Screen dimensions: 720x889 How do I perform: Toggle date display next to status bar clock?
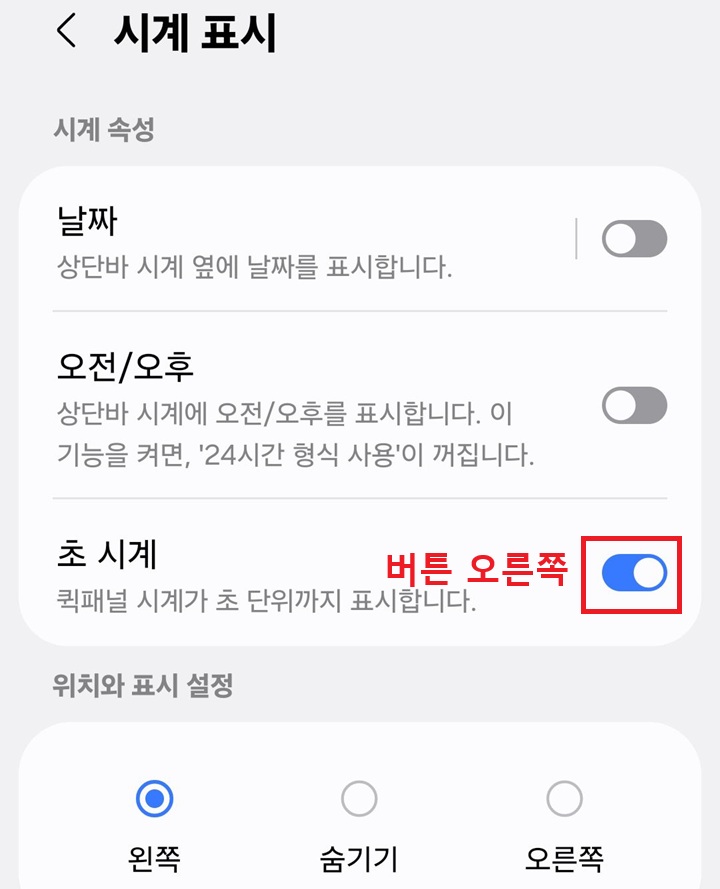[634, 238]
